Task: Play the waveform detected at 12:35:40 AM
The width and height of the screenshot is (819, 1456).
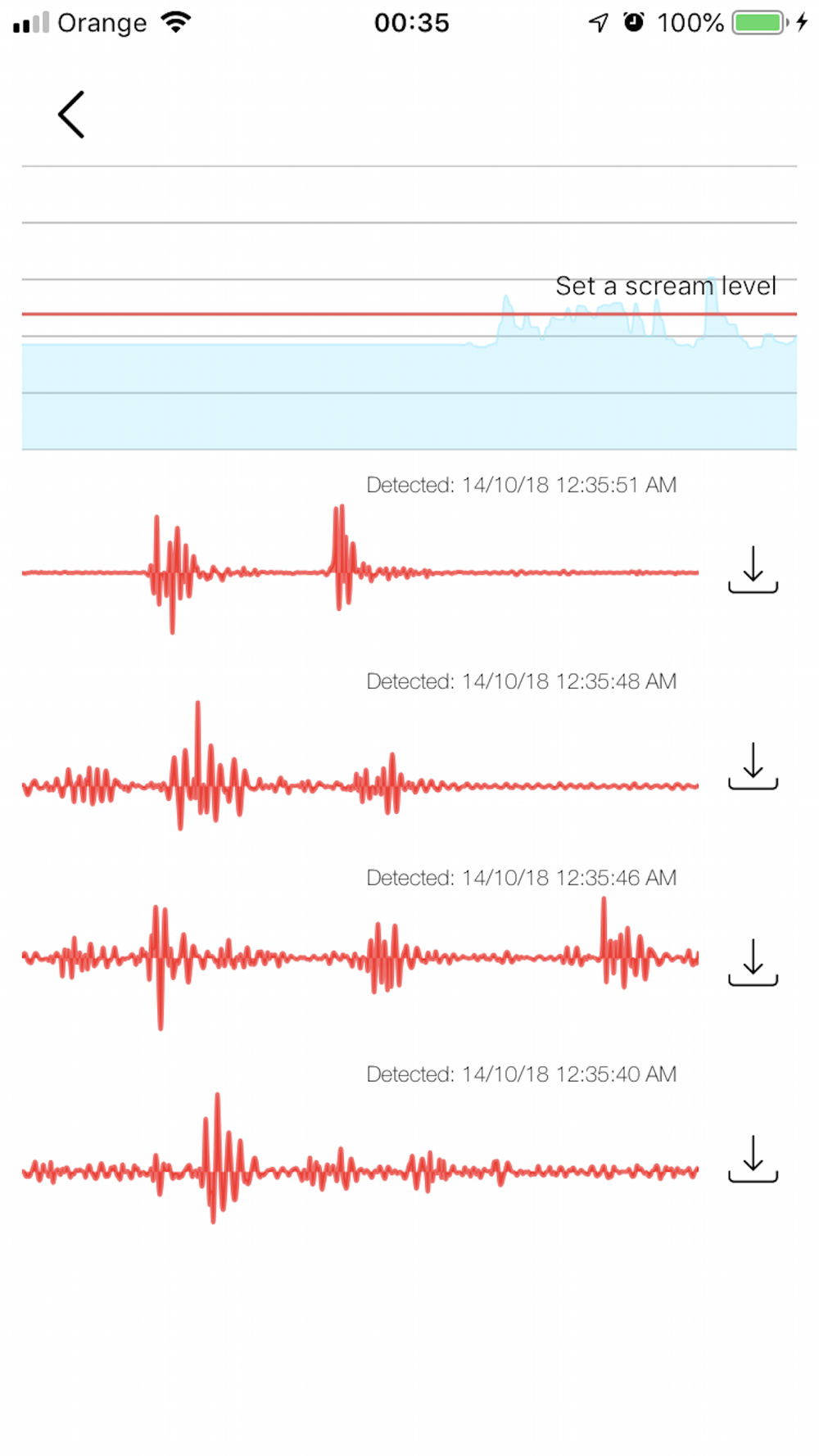Action: point(360,1169)
